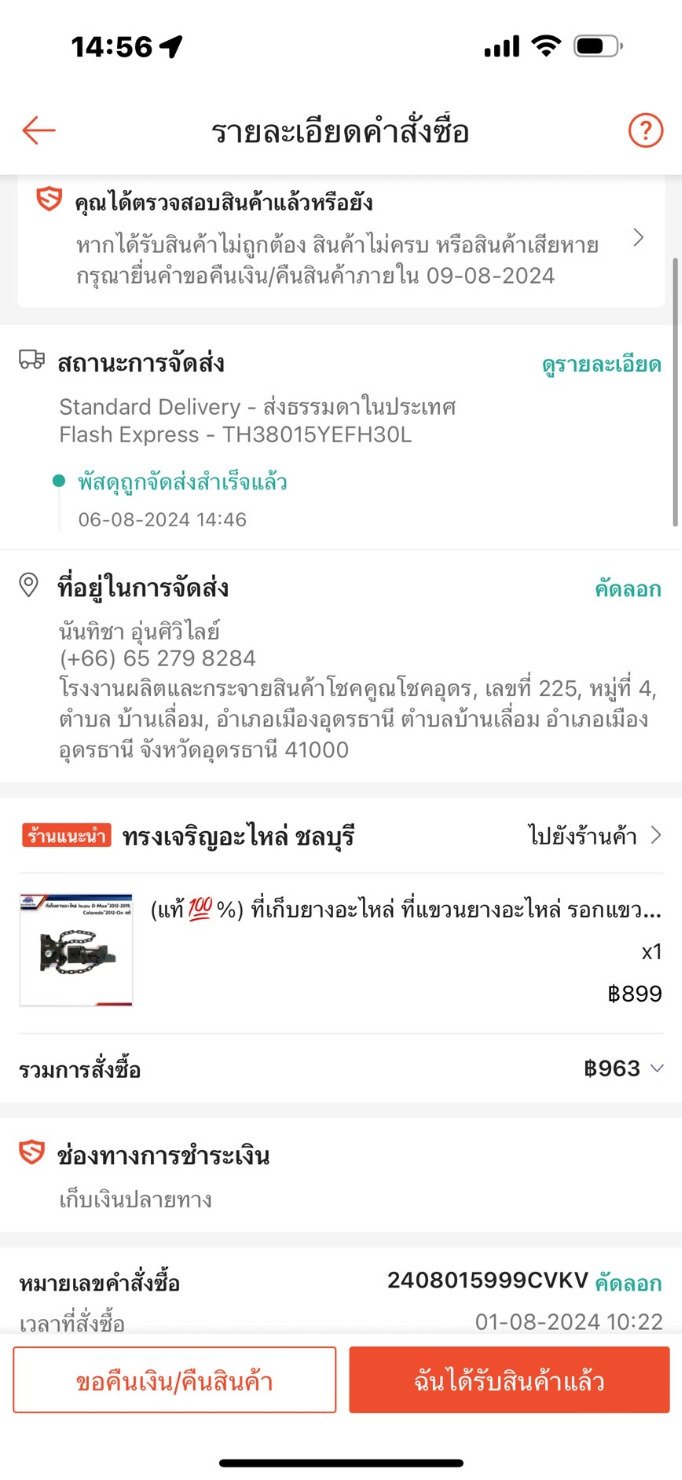Open the help question mark icon
Screen dimensions: 682x1480
click(x=645, y=130)
